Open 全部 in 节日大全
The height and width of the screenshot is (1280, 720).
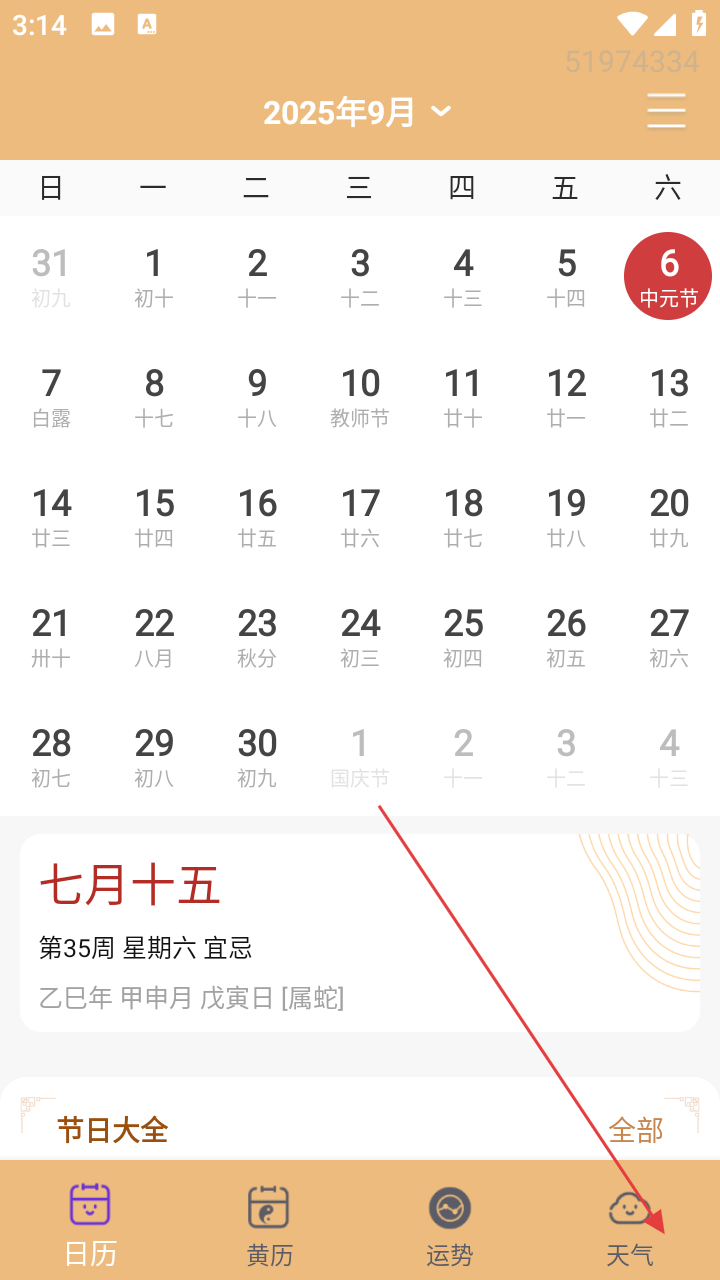pyautogui.click(x=636, y=1130)
